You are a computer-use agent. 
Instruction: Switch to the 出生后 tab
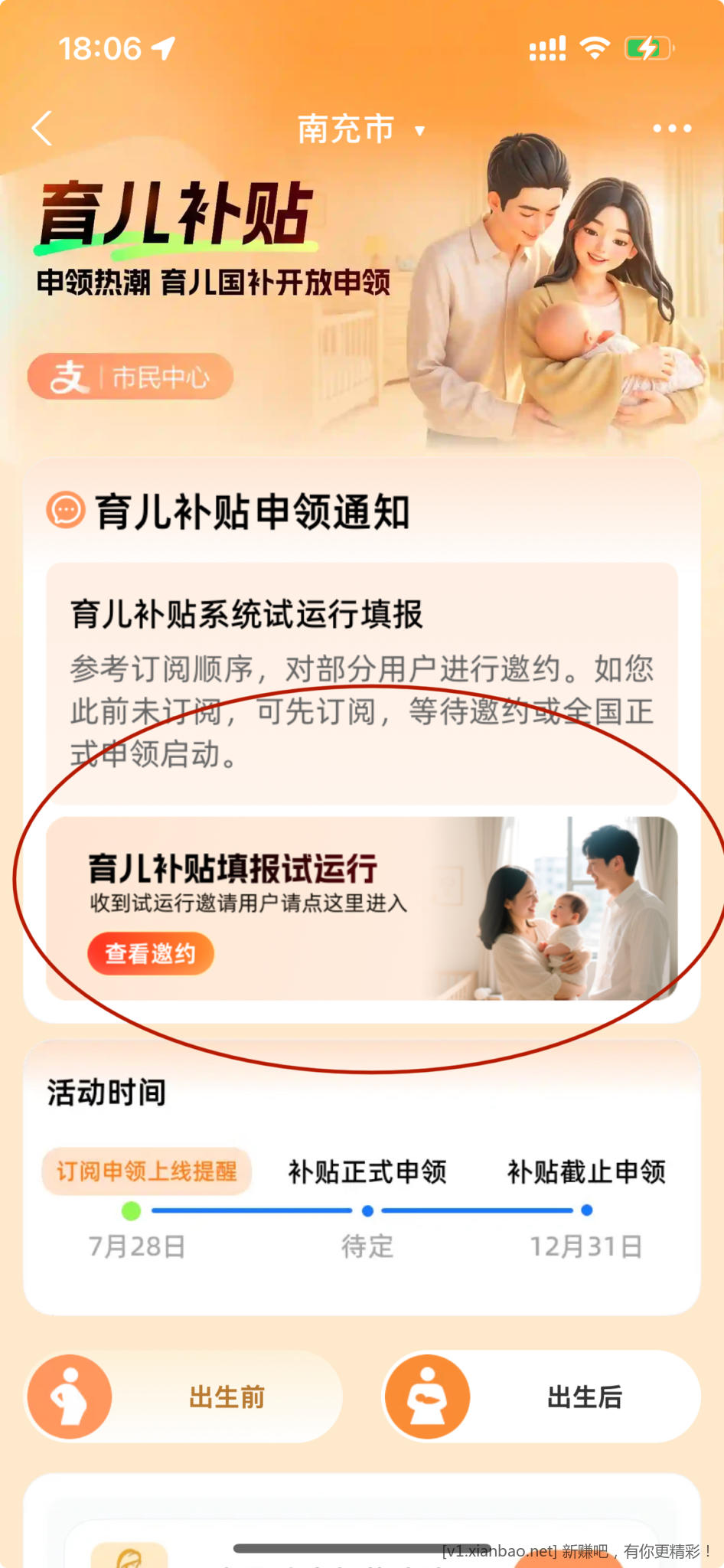pos(542,1396)
